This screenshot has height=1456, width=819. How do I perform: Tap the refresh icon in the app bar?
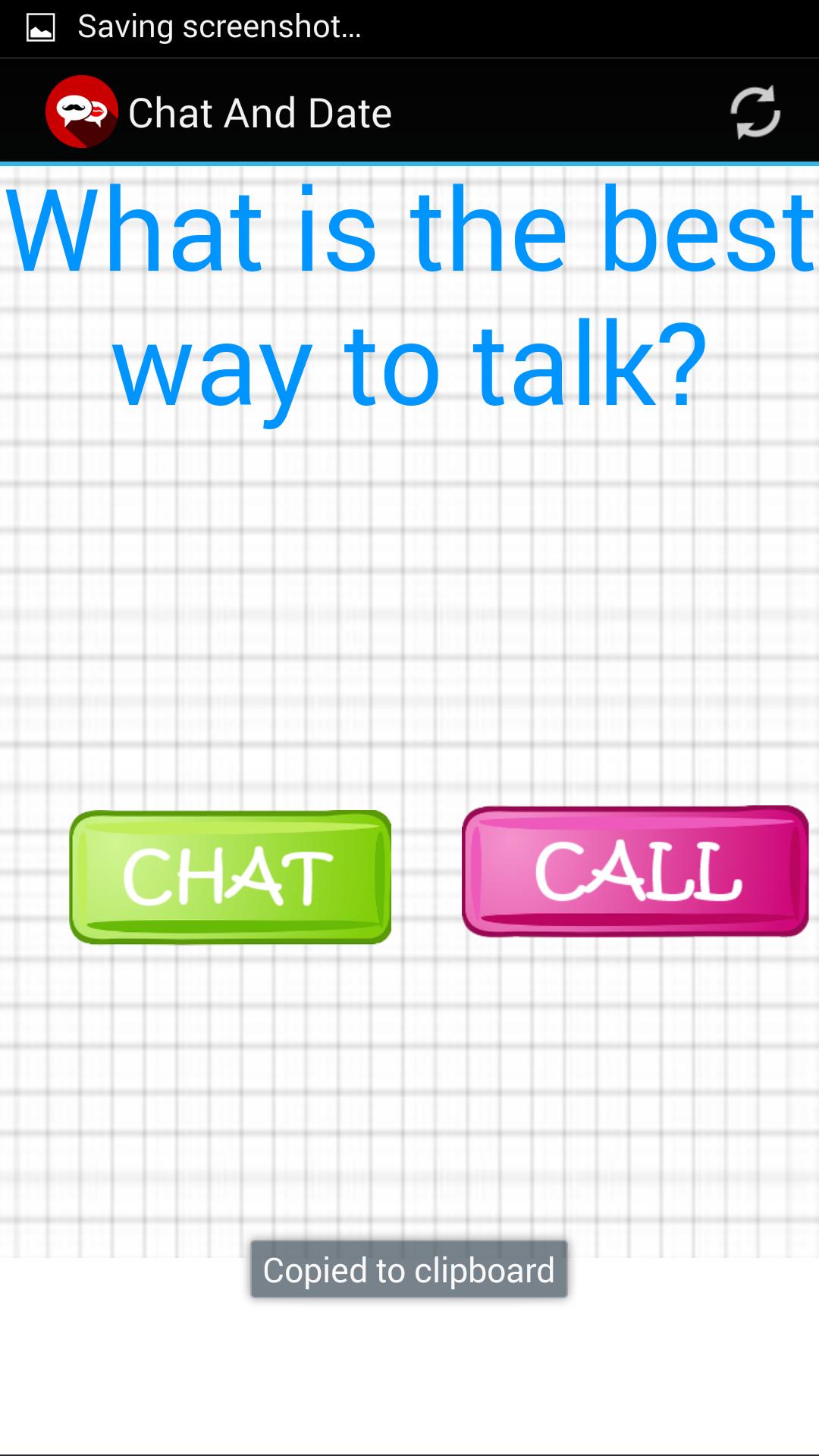tap(755, 113)
